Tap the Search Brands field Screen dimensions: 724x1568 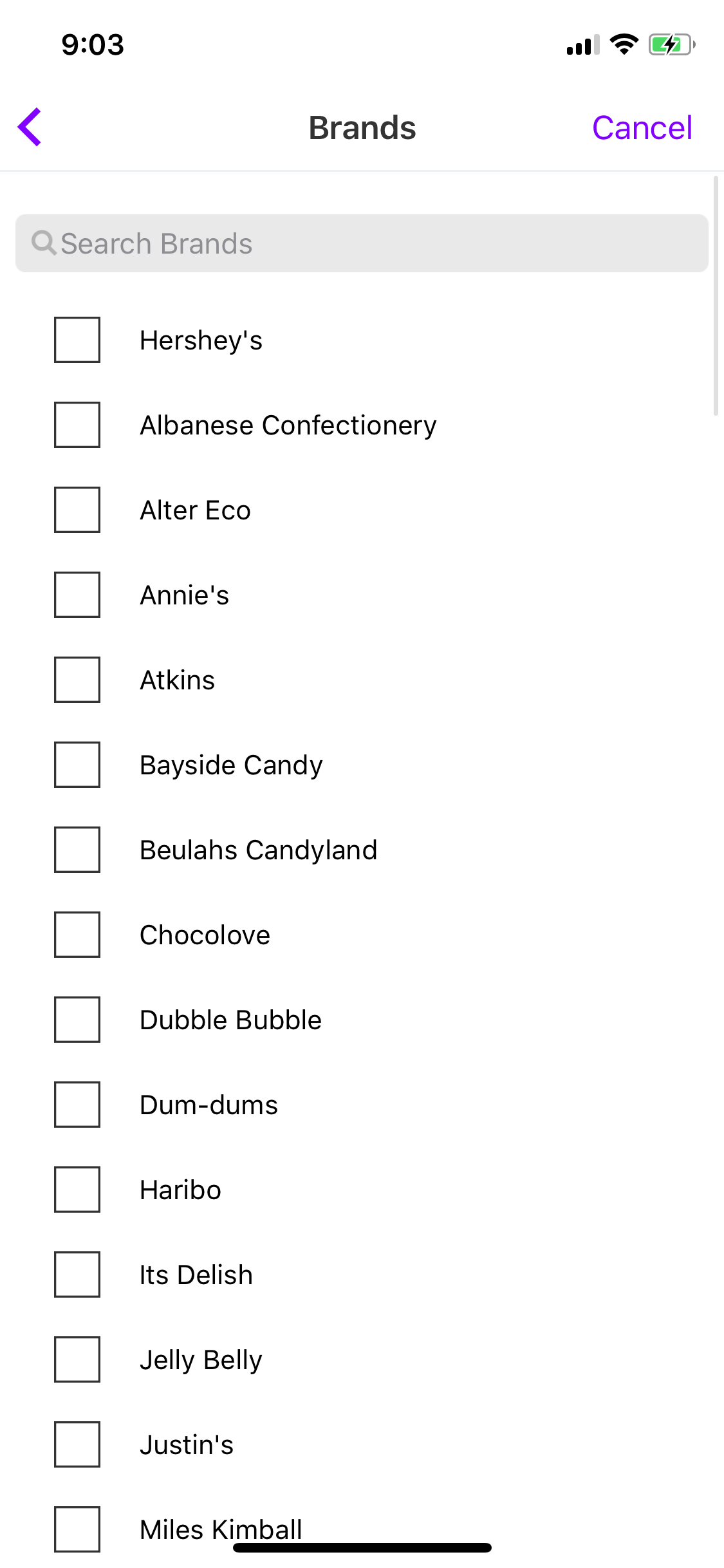pos(362,243)
